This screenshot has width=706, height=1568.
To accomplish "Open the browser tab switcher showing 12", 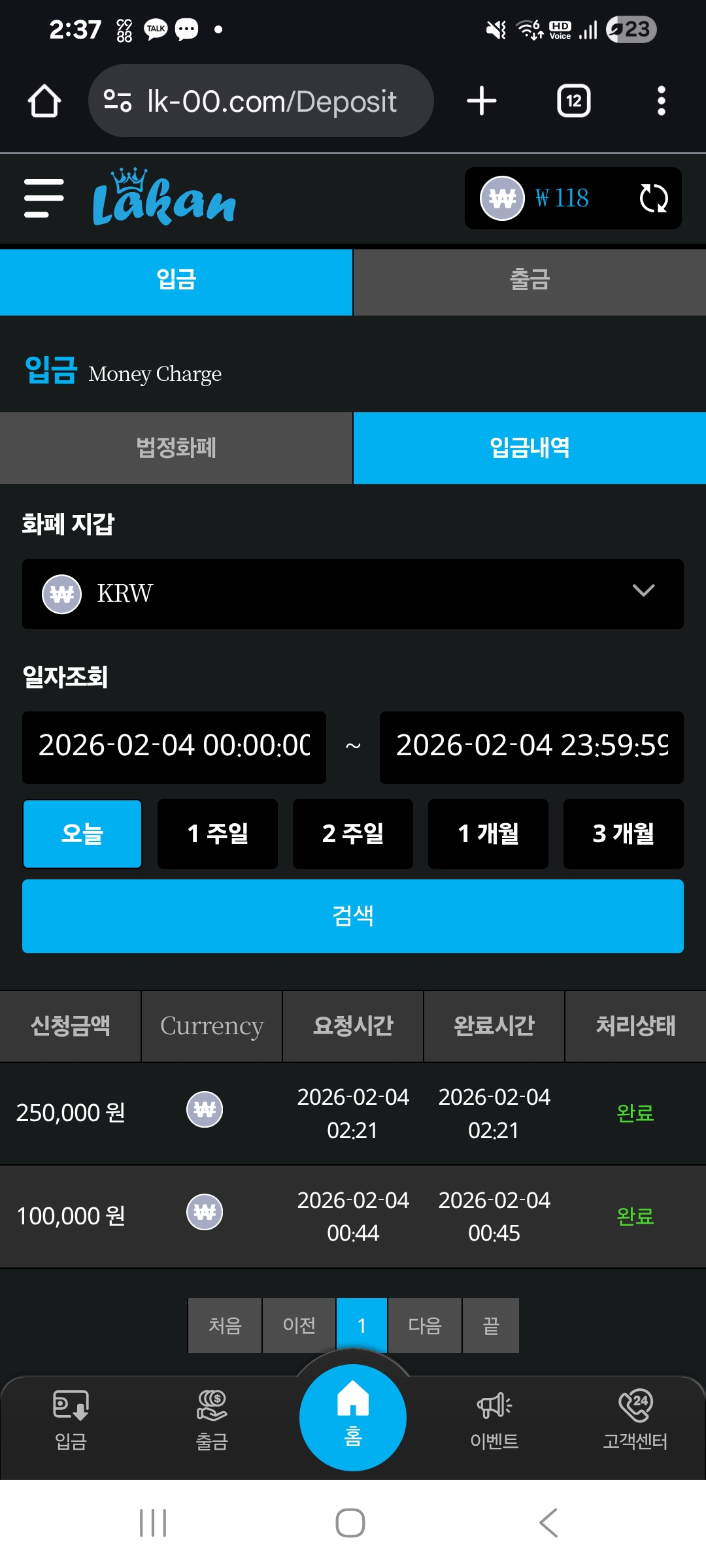I will (573, 101).
